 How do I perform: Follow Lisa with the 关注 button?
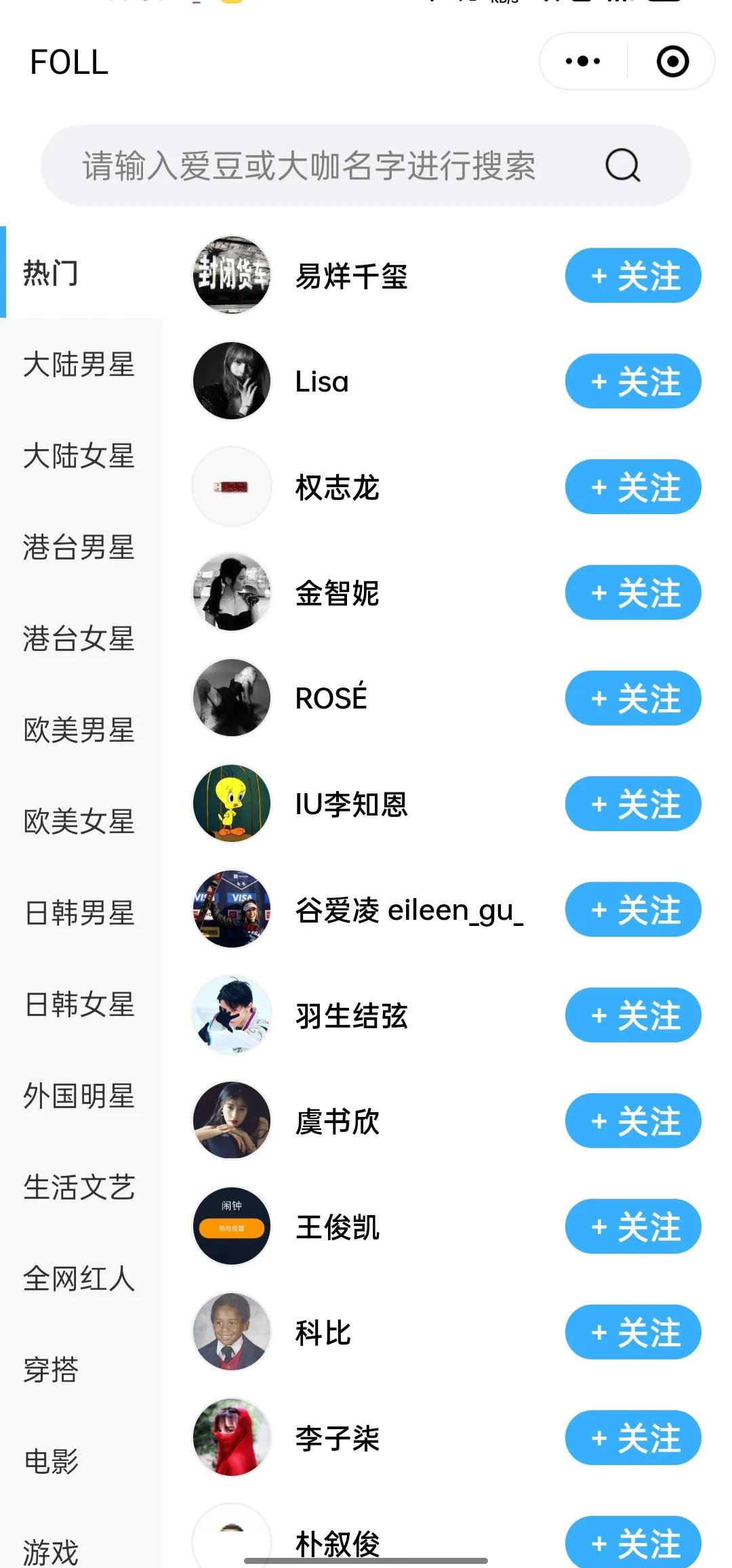pyautogui.click(x=633, y=381)
